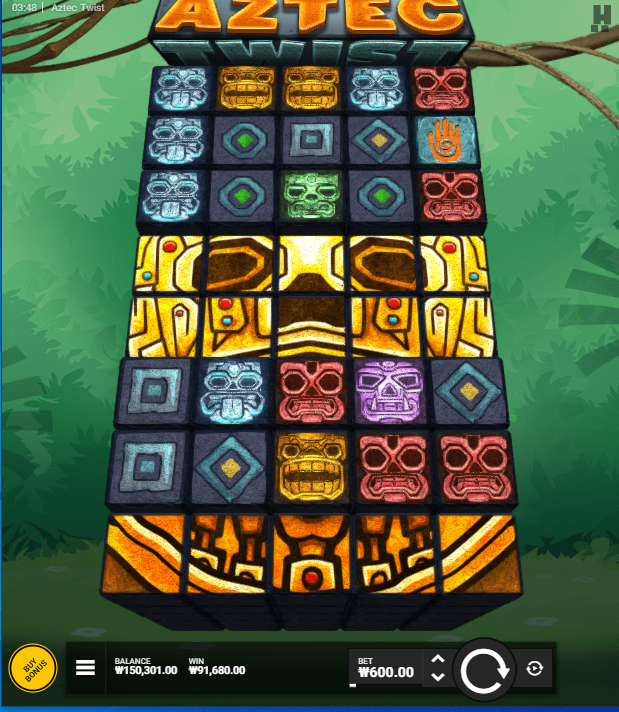Screen dimensions: 619x712
Task: Decrease the bet amount
Action: [437, 678]
